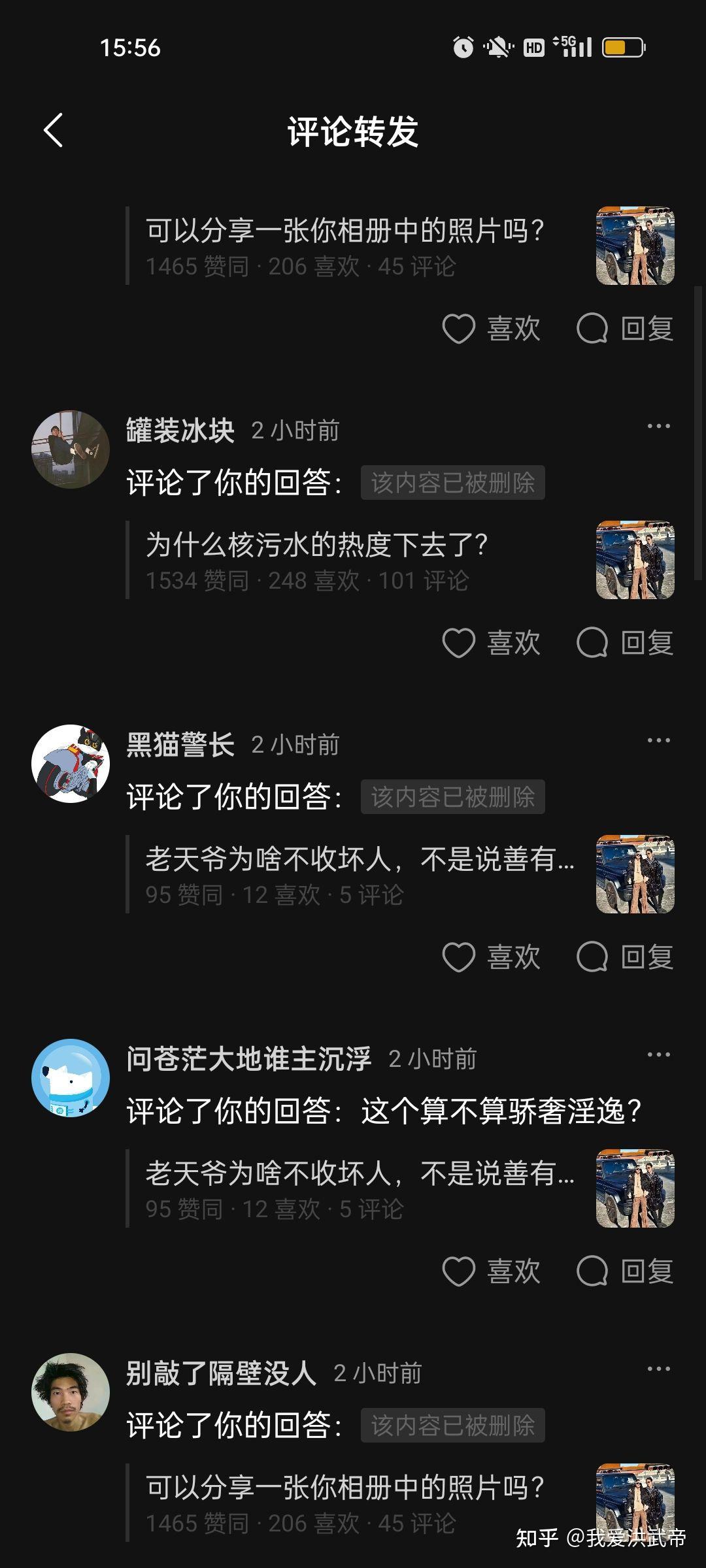Open the avatar of 问苍茫大地谁主沉浮
Screen dimensions: 706x1568
click(x=71, y=1078)
